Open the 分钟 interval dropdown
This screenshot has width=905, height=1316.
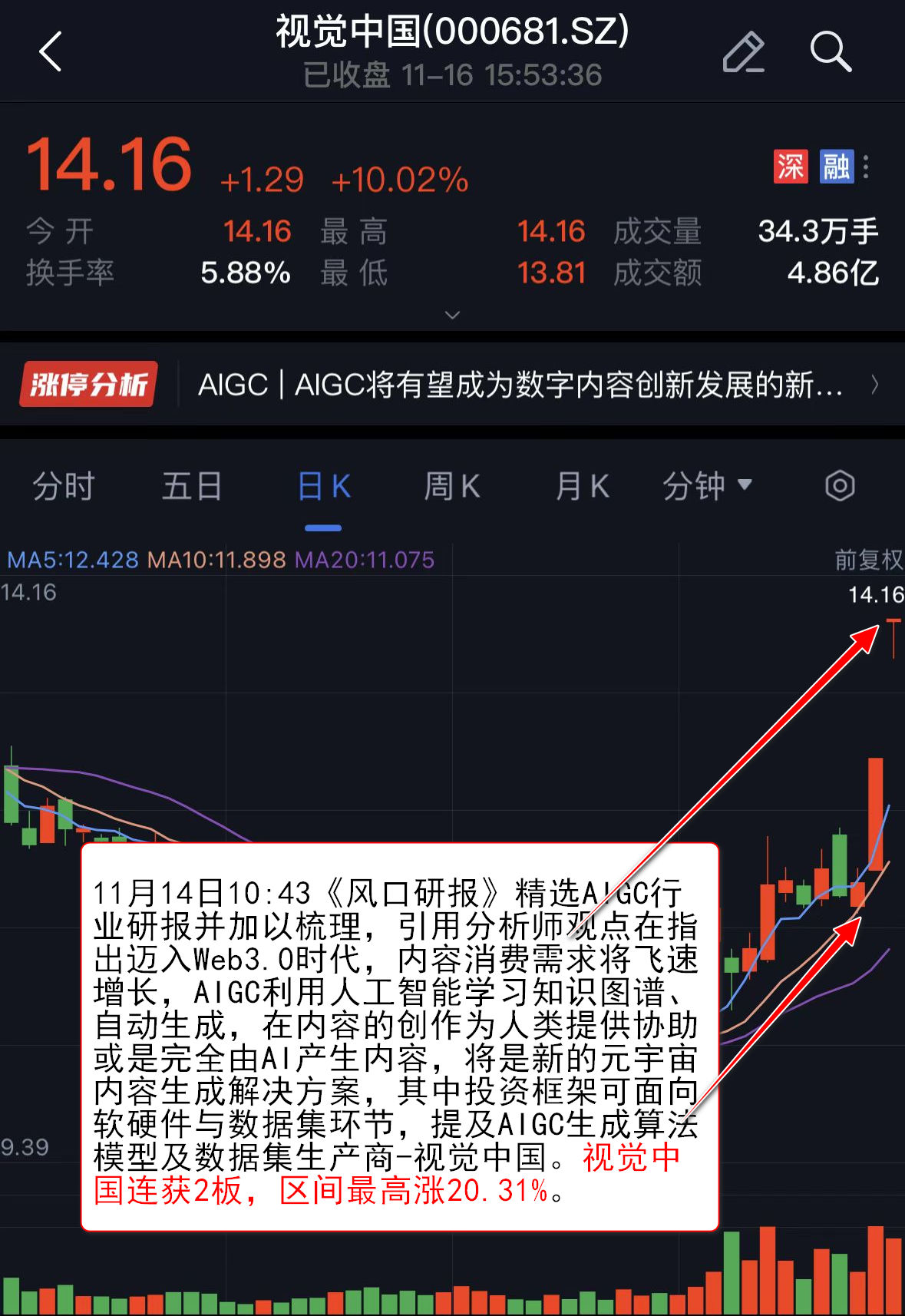coord(707,487)
